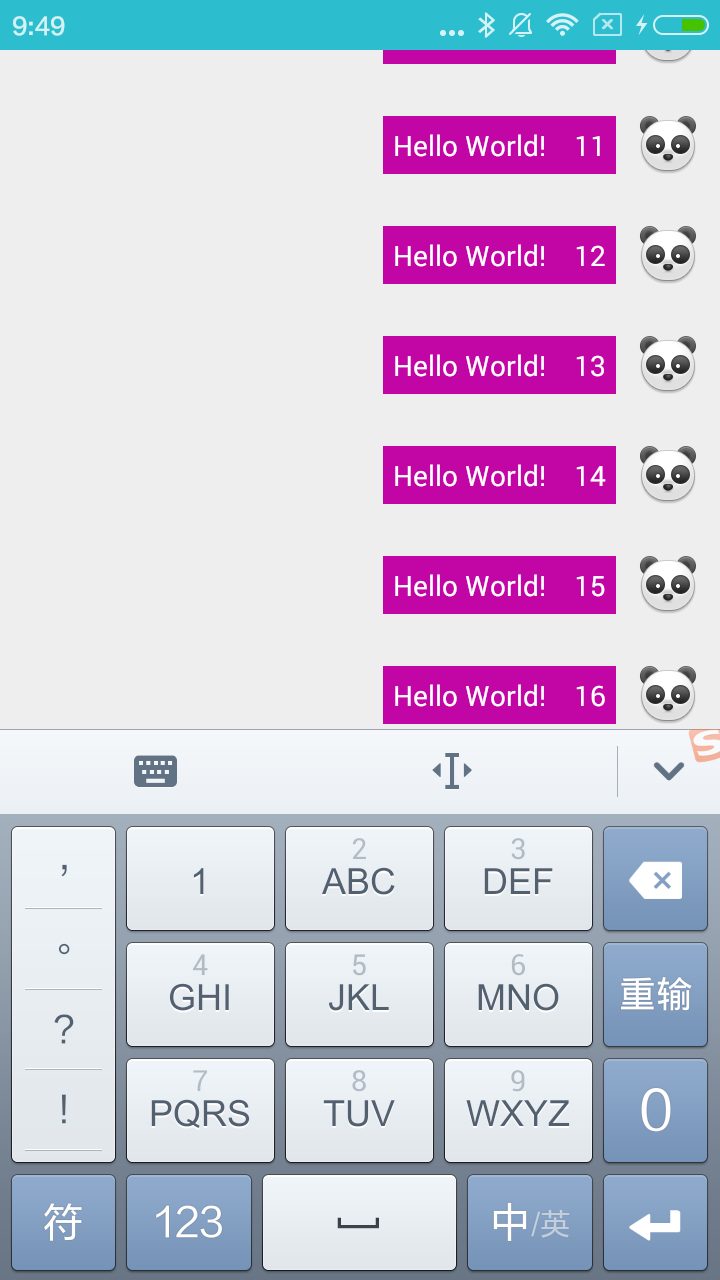Toggle the 中/英 language key
This screenshot has width=720, height=1280.
[x=530, y=1222]
